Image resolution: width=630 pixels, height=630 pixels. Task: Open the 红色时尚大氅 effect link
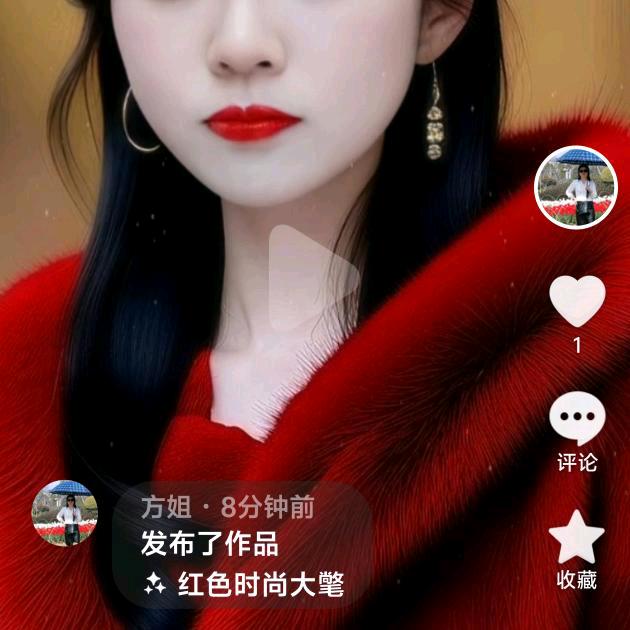[x=244, y=584]
